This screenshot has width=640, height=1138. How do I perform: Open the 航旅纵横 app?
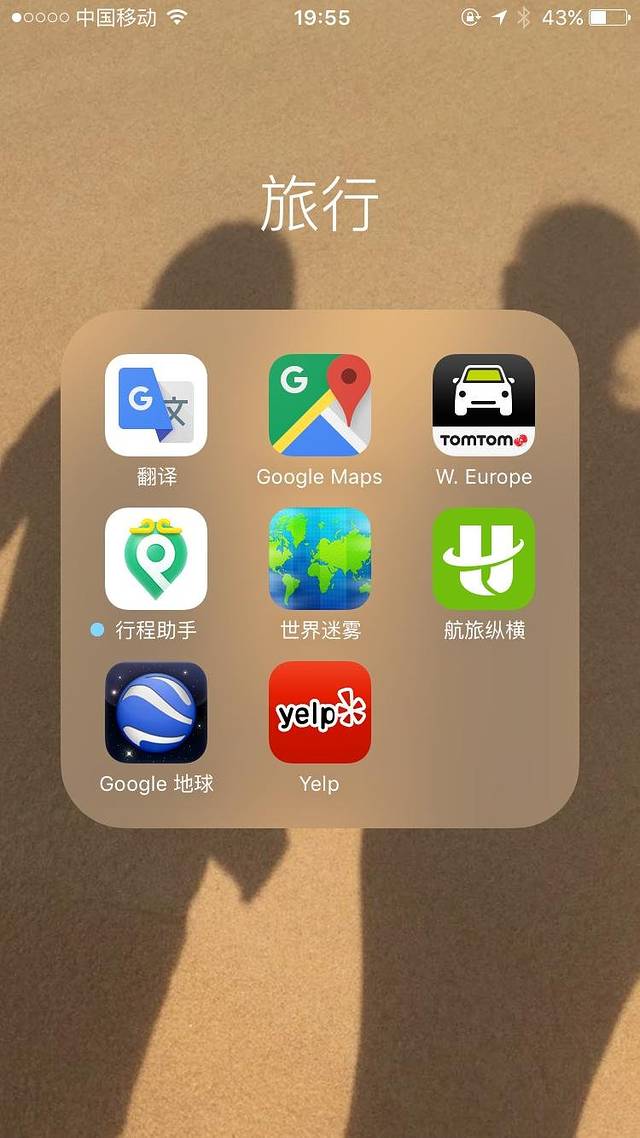483,559
